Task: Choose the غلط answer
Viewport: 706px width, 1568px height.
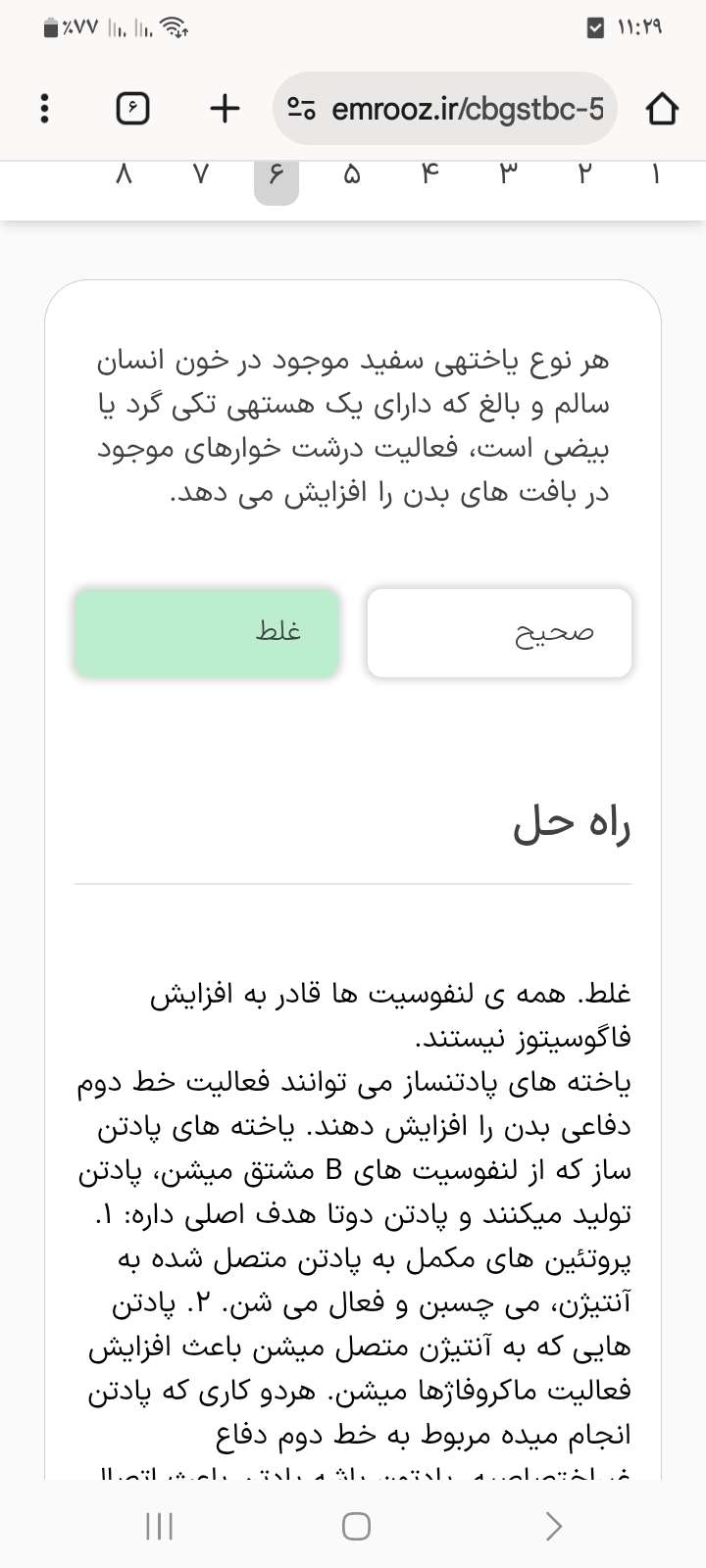Action: click(206, 633)
